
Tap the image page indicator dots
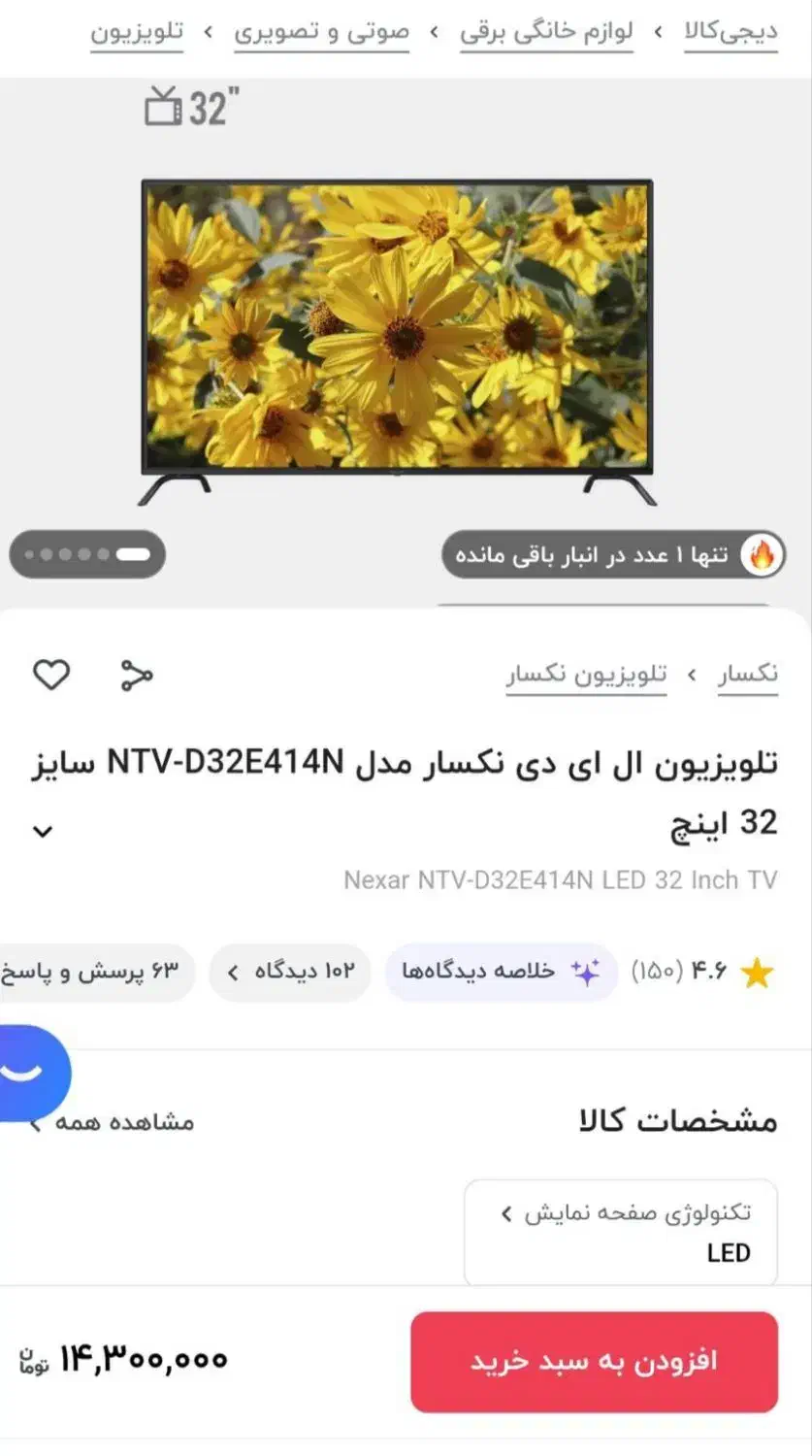pos(87,554)
